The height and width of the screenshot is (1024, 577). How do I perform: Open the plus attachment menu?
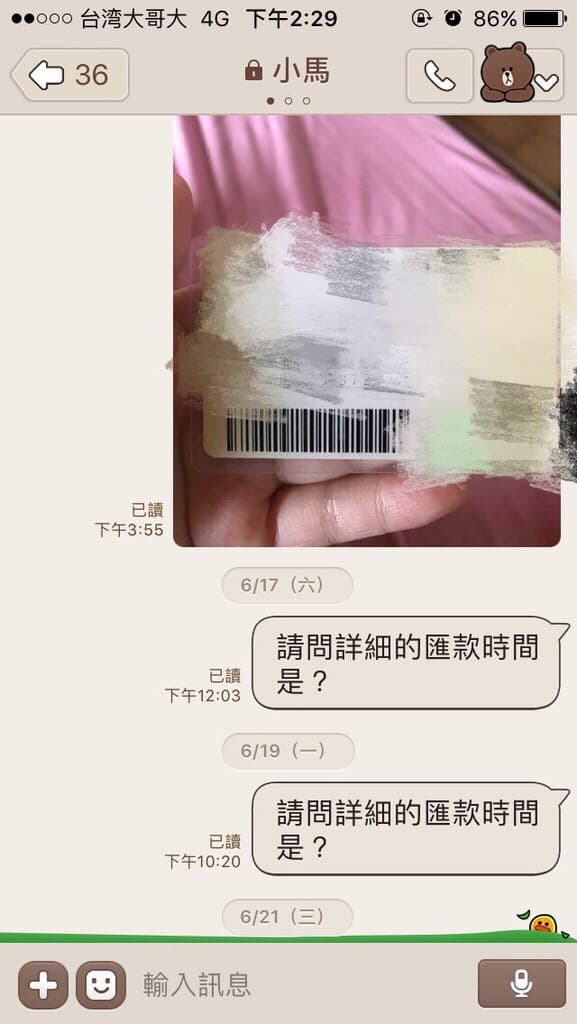point(42,985)
